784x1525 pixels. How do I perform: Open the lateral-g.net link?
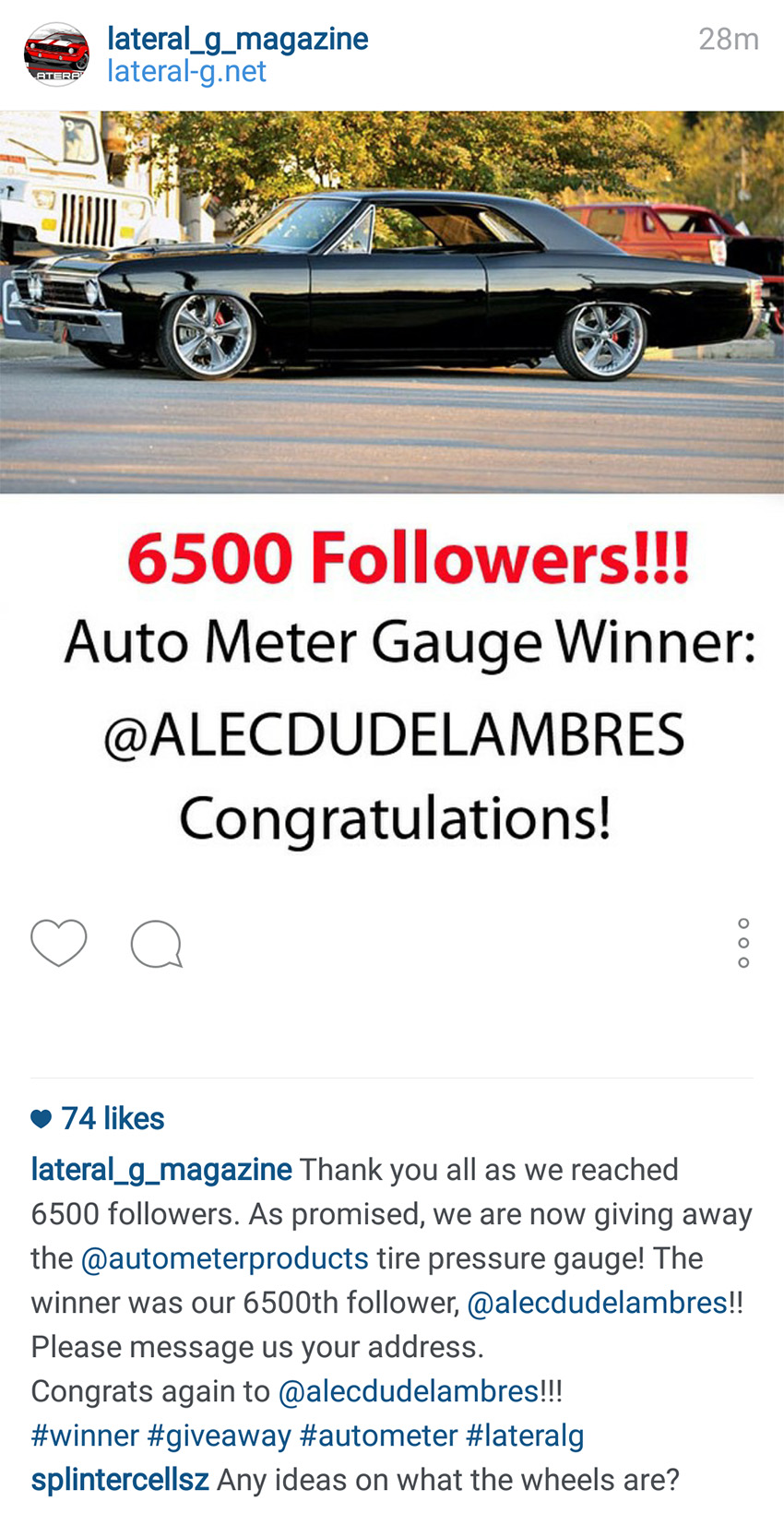pyautogui.click(x=186, y=72)
